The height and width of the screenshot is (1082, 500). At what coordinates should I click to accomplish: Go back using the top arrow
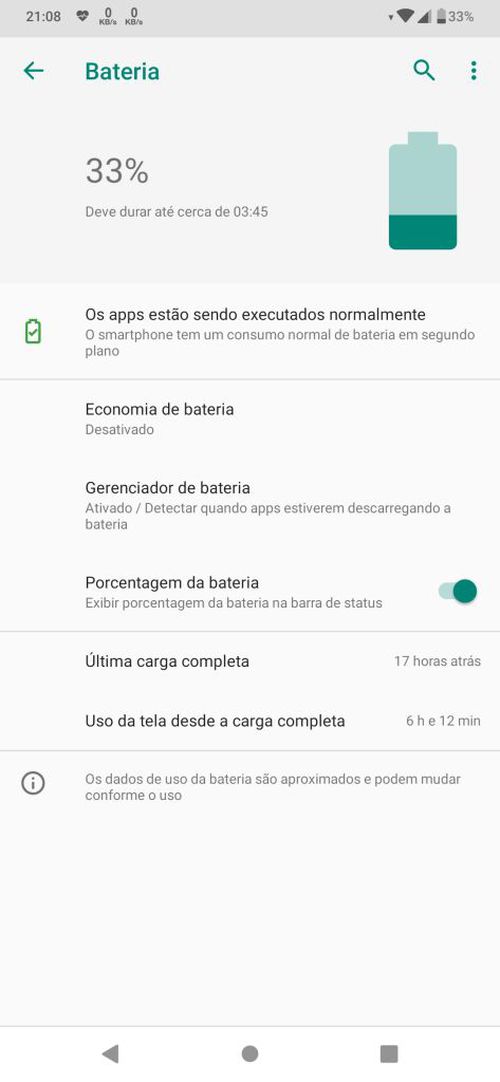pos(33,70)
